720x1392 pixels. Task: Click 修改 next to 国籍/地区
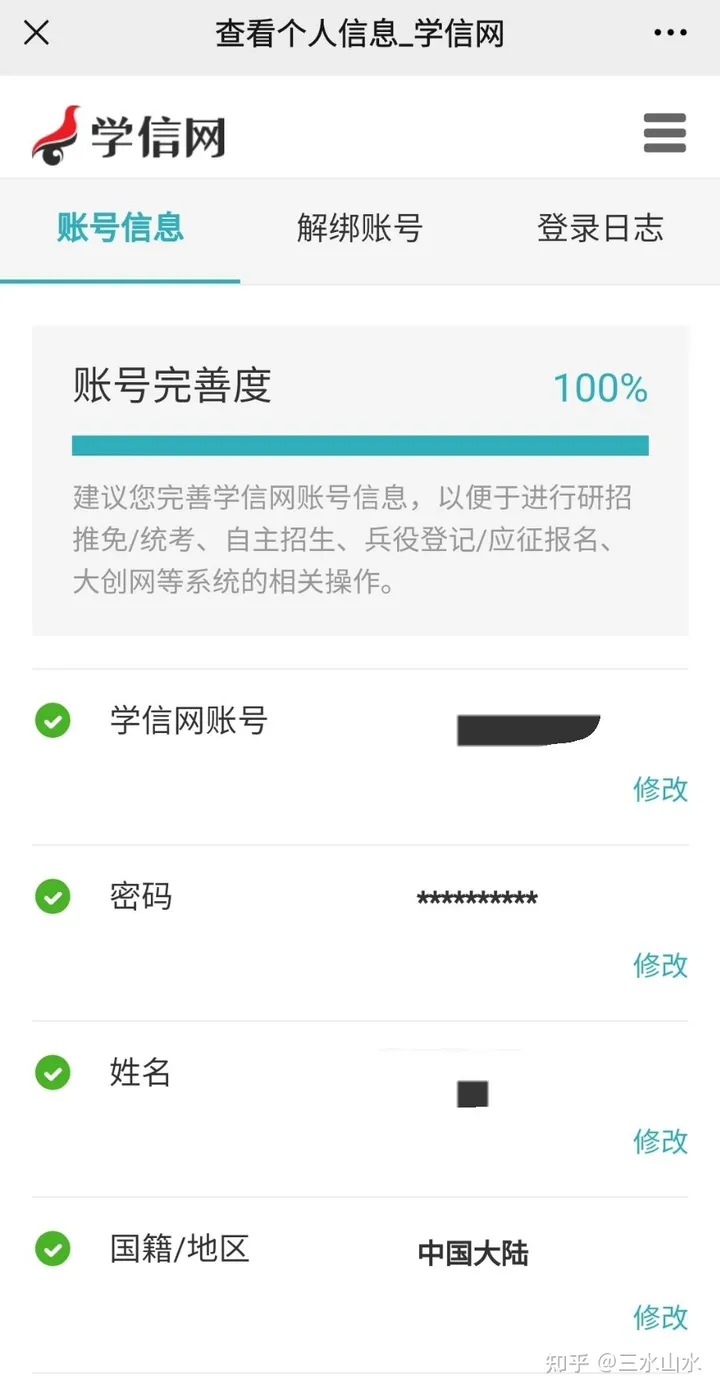660,1318
